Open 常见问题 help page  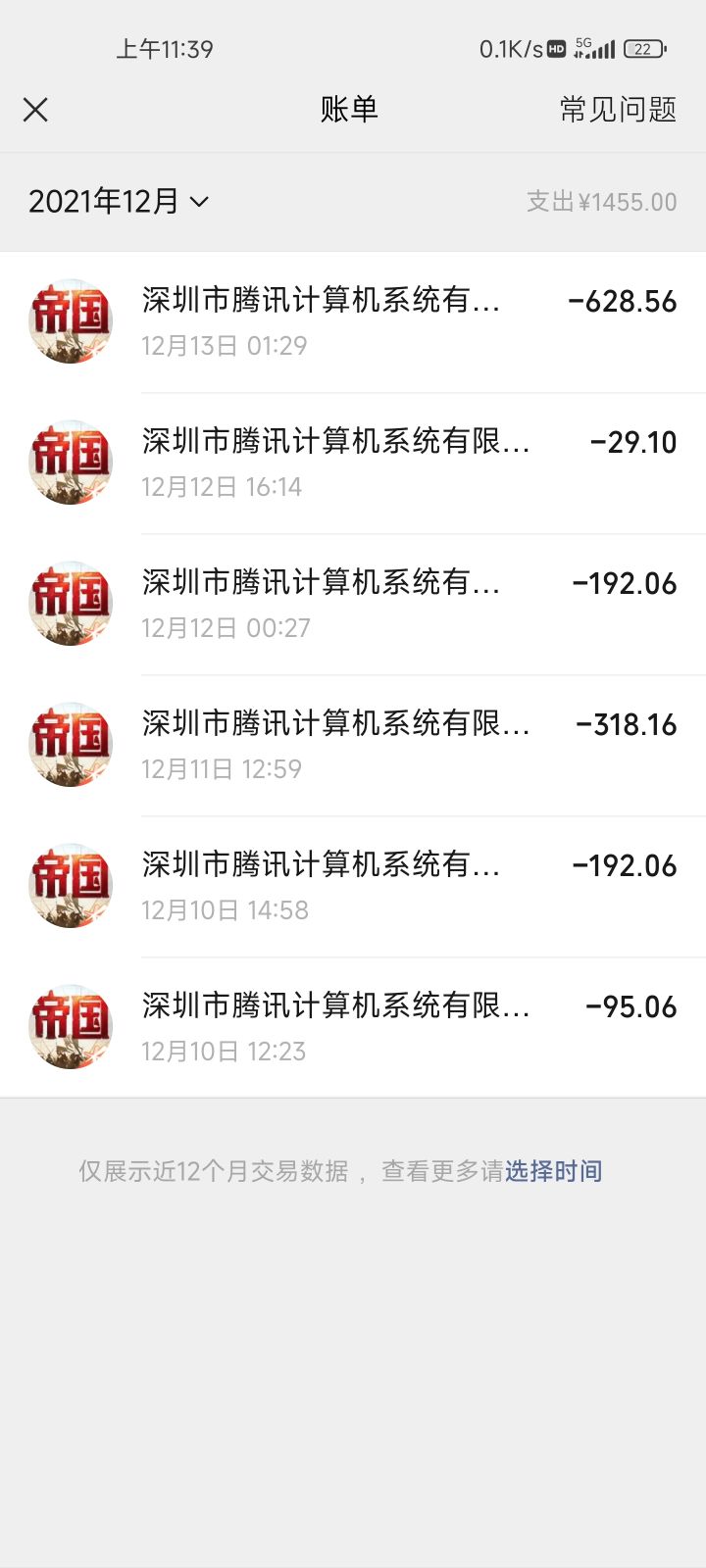618,110
